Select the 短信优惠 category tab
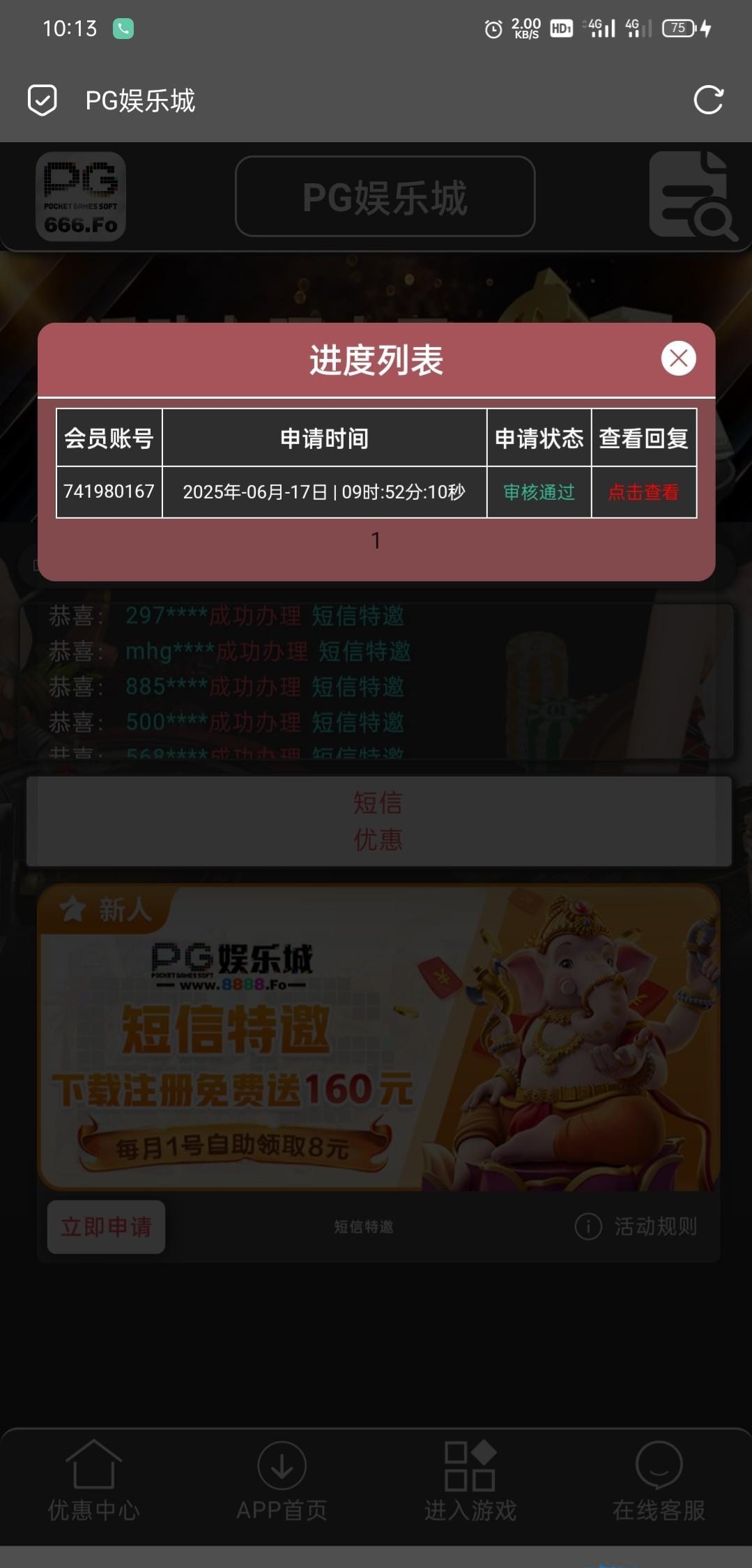 (378, 821)
